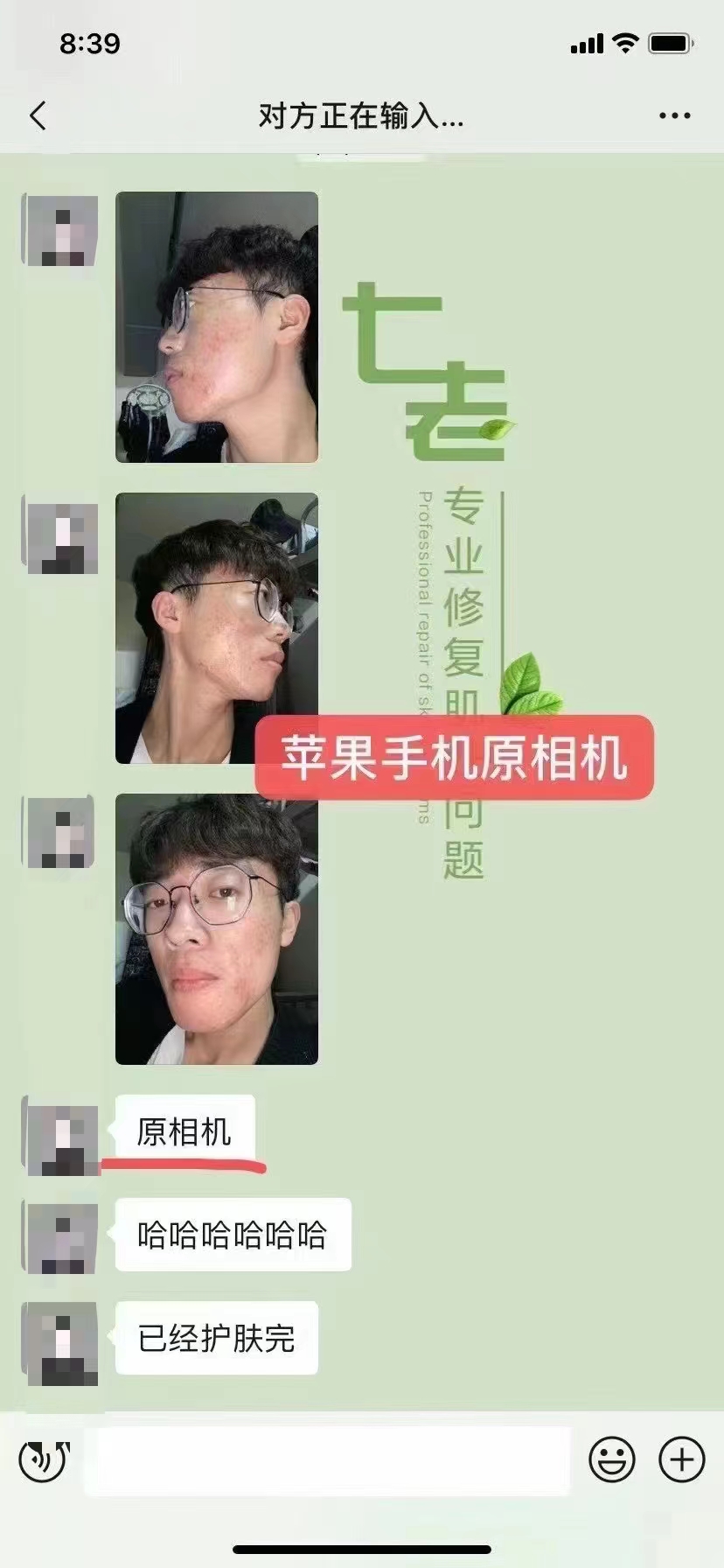View the second photo, profile facing right
The image size is (724, 1568).
pos(217,628)
